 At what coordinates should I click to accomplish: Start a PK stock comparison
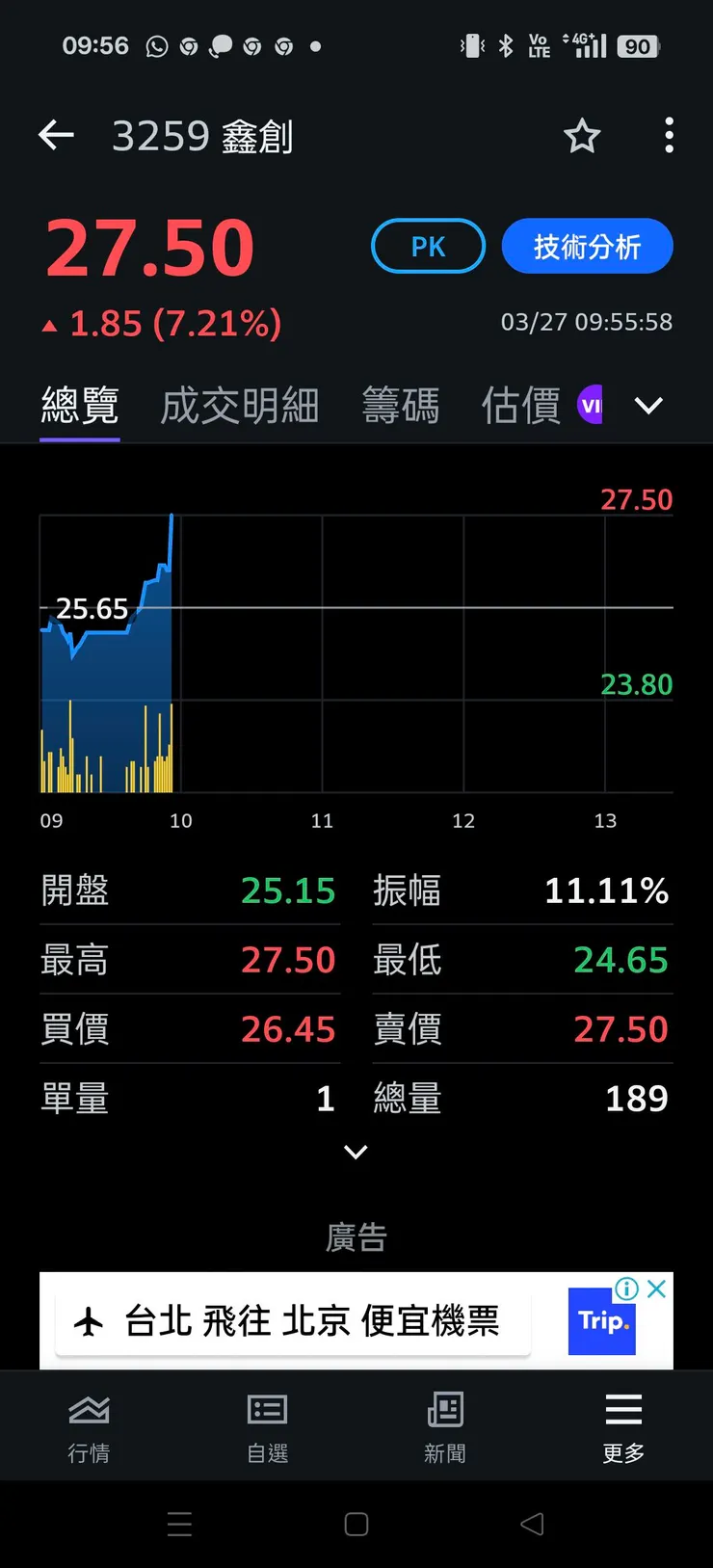[x=428, y=246]
